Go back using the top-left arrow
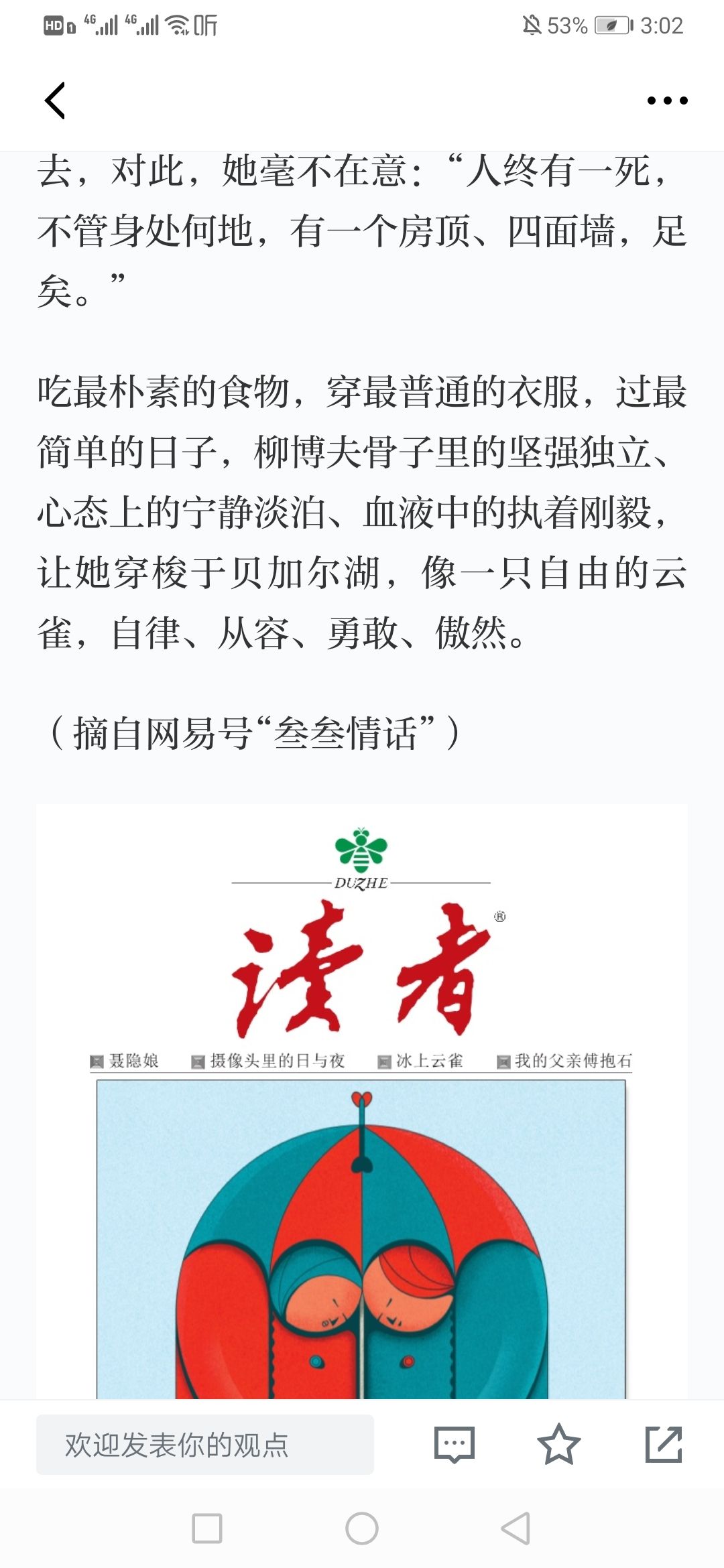 click(x=55, y=101)
